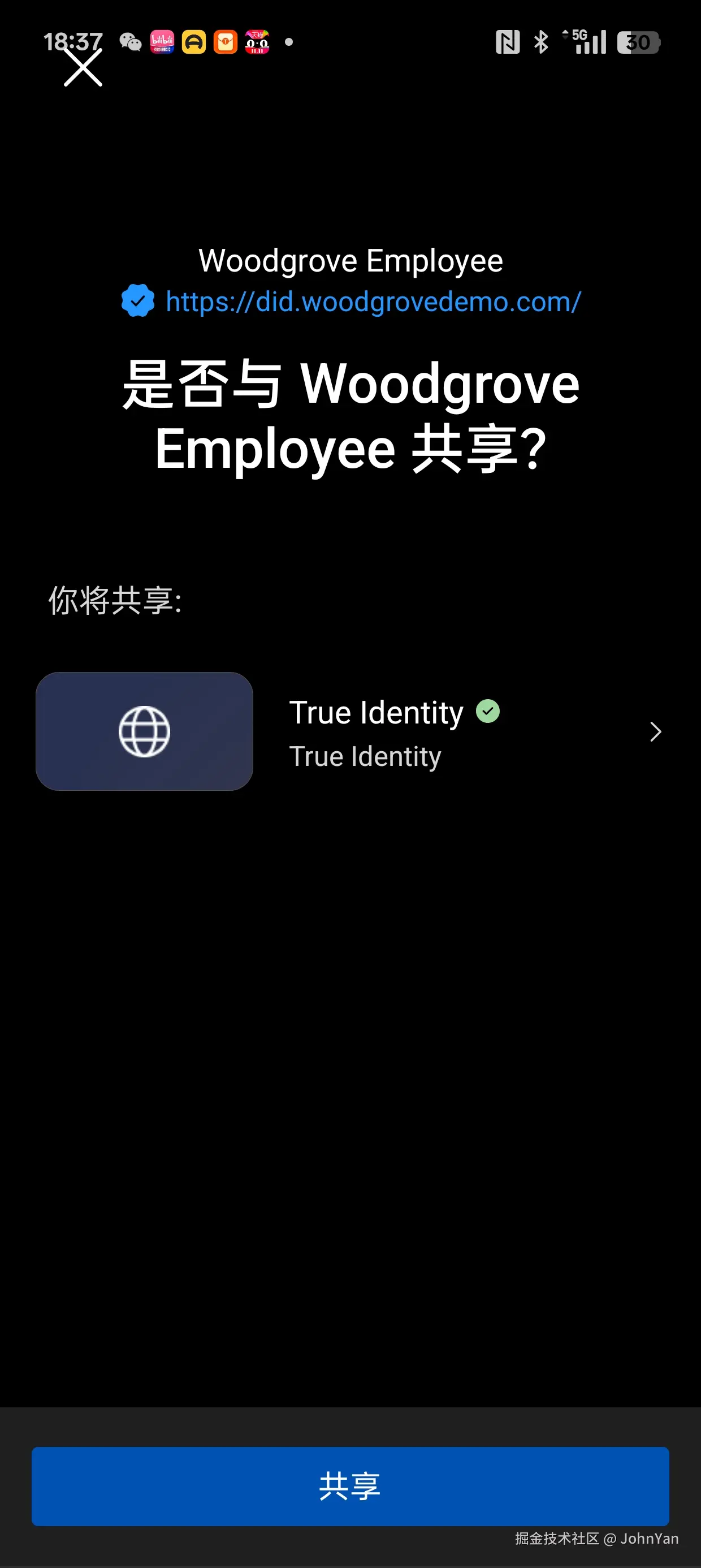This screenshot has width=701, height=1568.
Task: Open the did.woodgrovedemo.com link
Action: pos(371,301)
